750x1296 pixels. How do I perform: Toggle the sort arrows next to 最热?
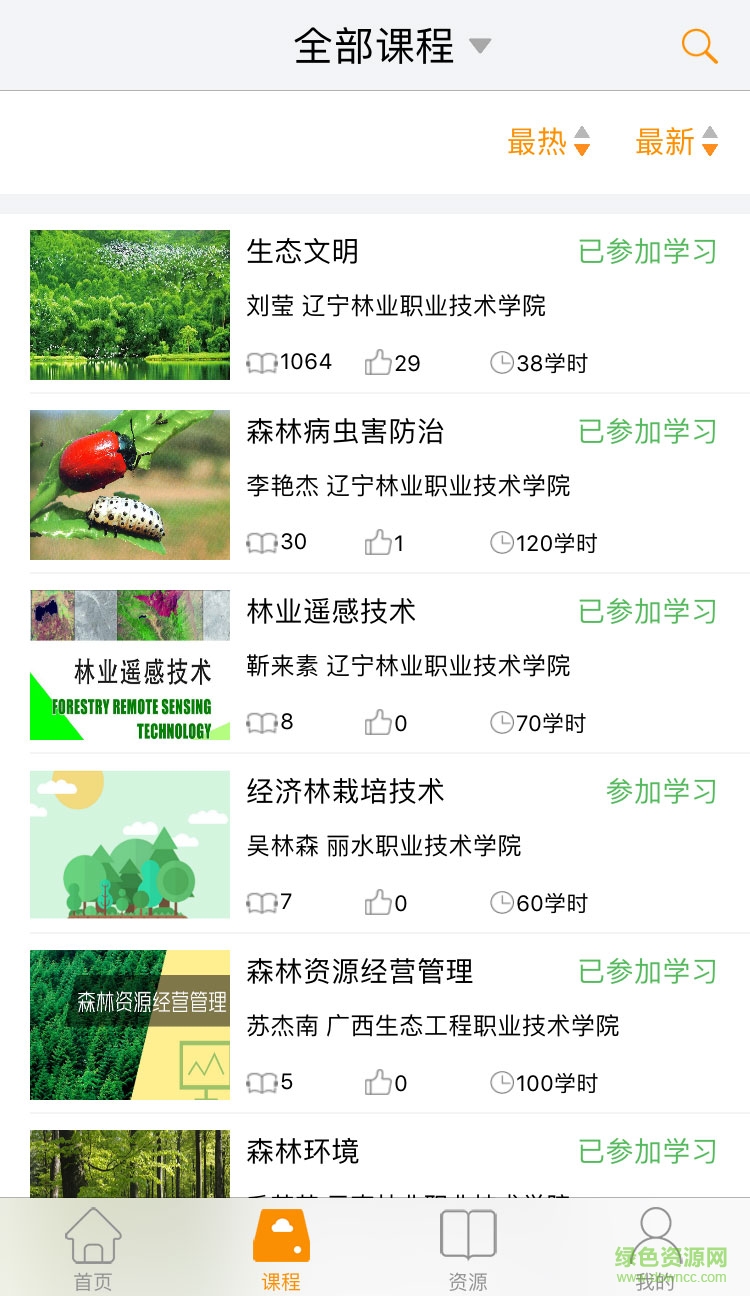[583, 143]
